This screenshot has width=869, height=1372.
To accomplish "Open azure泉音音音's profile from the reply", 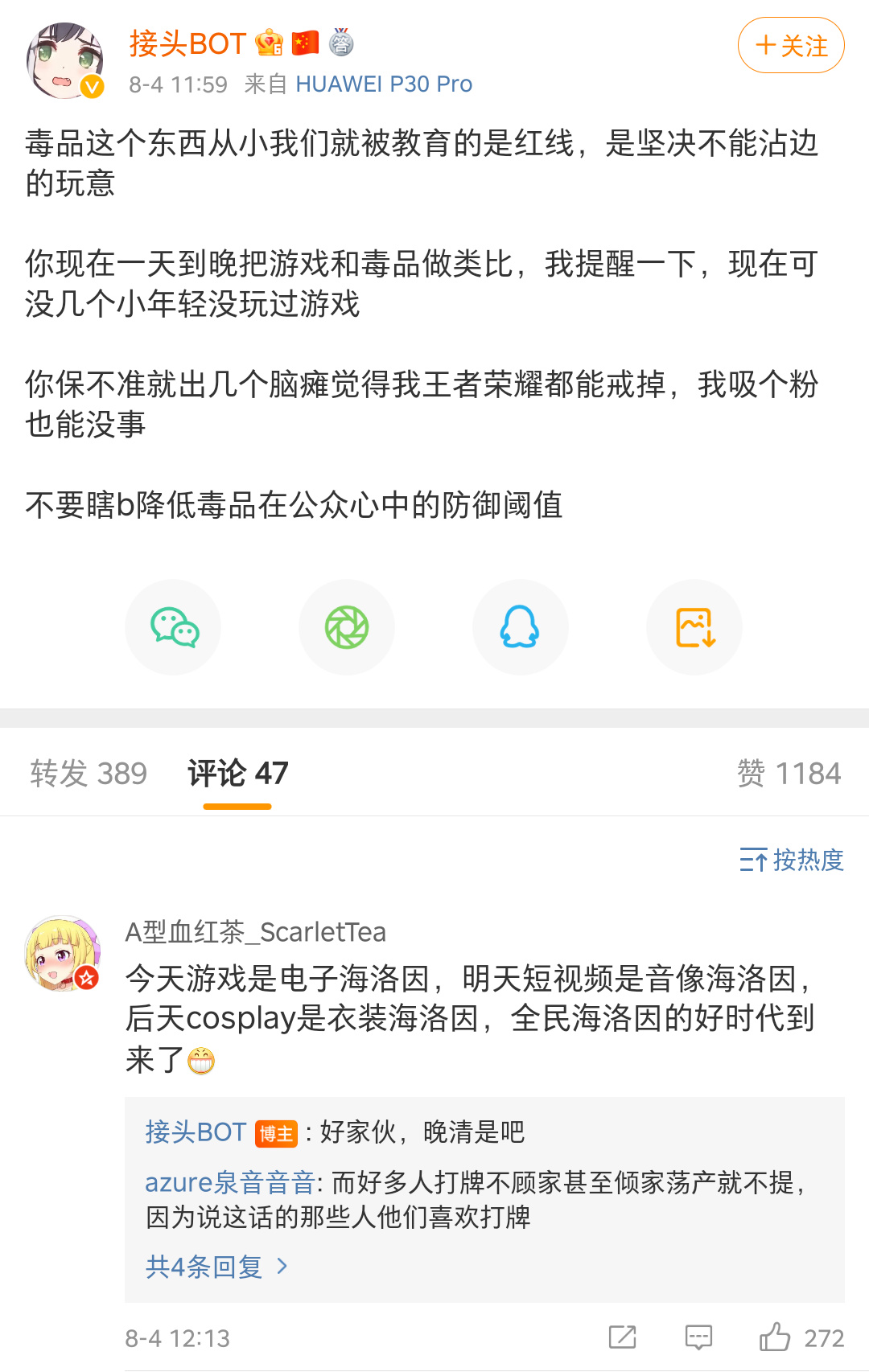I will click(x=229, y=1183).
